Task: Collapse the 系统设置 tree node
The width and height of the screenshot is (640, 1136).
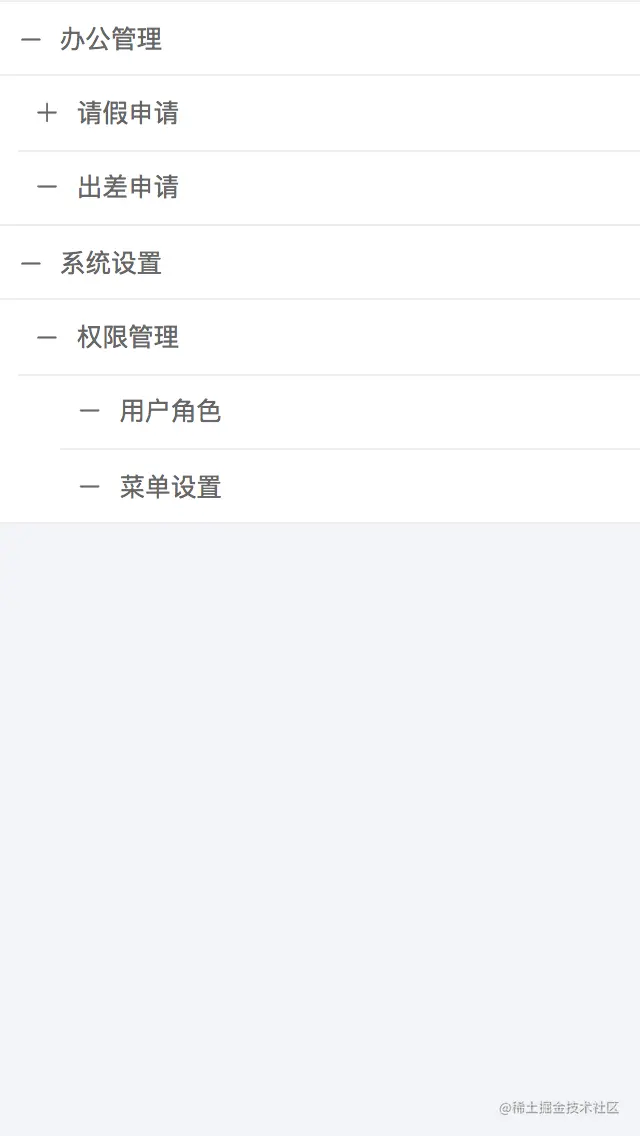Action: (31, 264)
